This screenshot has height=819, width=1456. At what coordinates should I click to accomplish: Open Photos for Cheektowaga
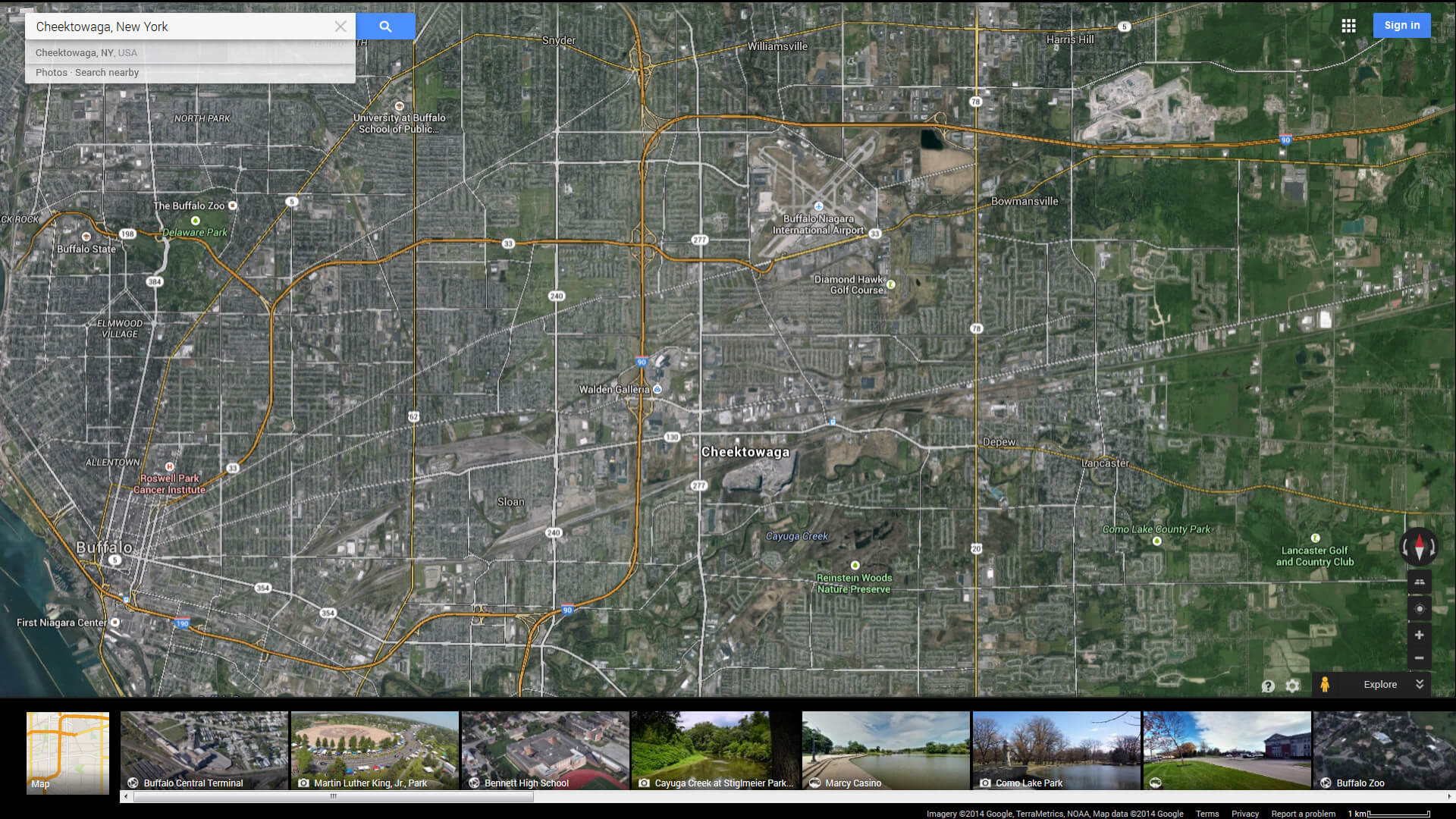(x=51, y=73)
